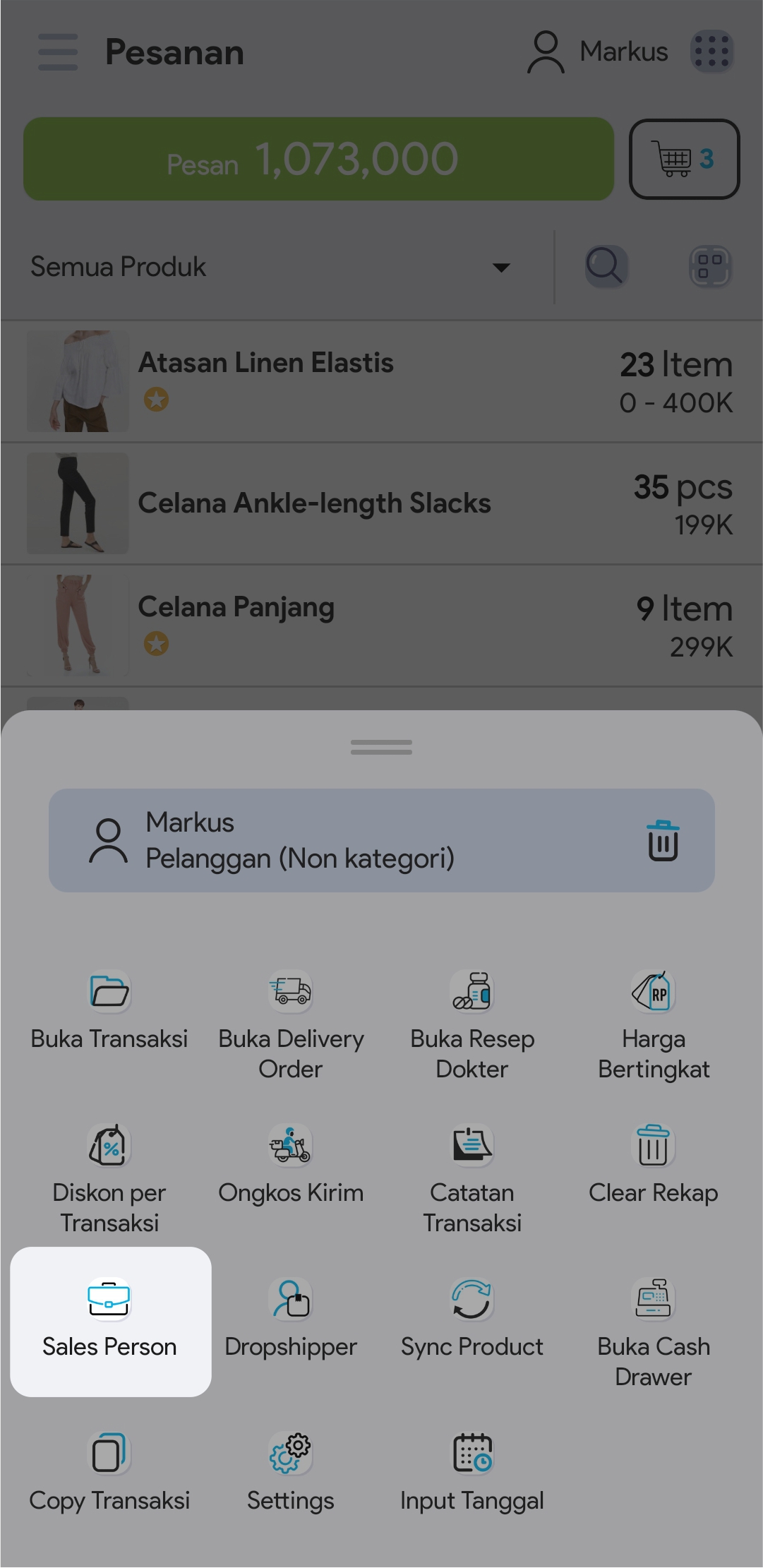Open Settings from the action sheet
The image size is (763, 1568).
click(291, 1472)
